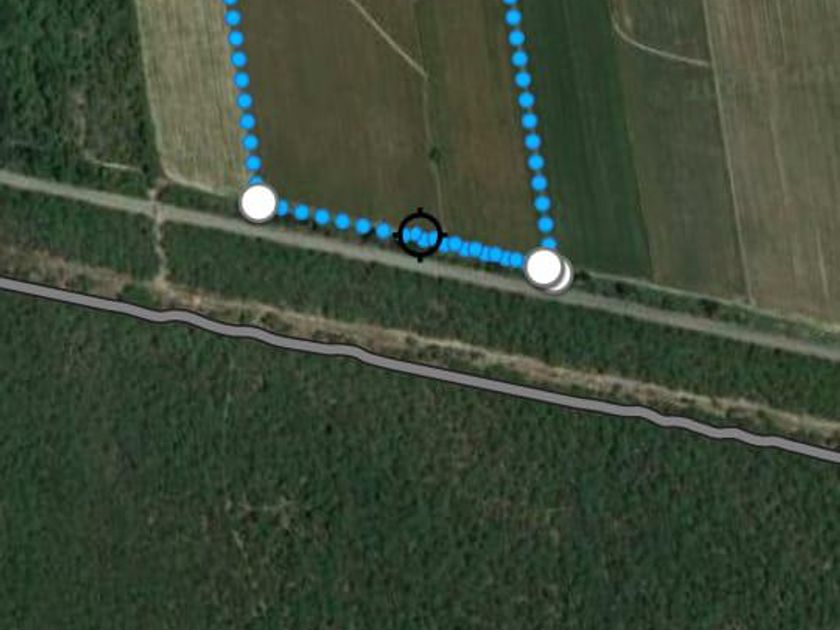The height and width of the screenshot is (630, 840).
Task: Select the right white vertex handle
Action: coord(544,267)
